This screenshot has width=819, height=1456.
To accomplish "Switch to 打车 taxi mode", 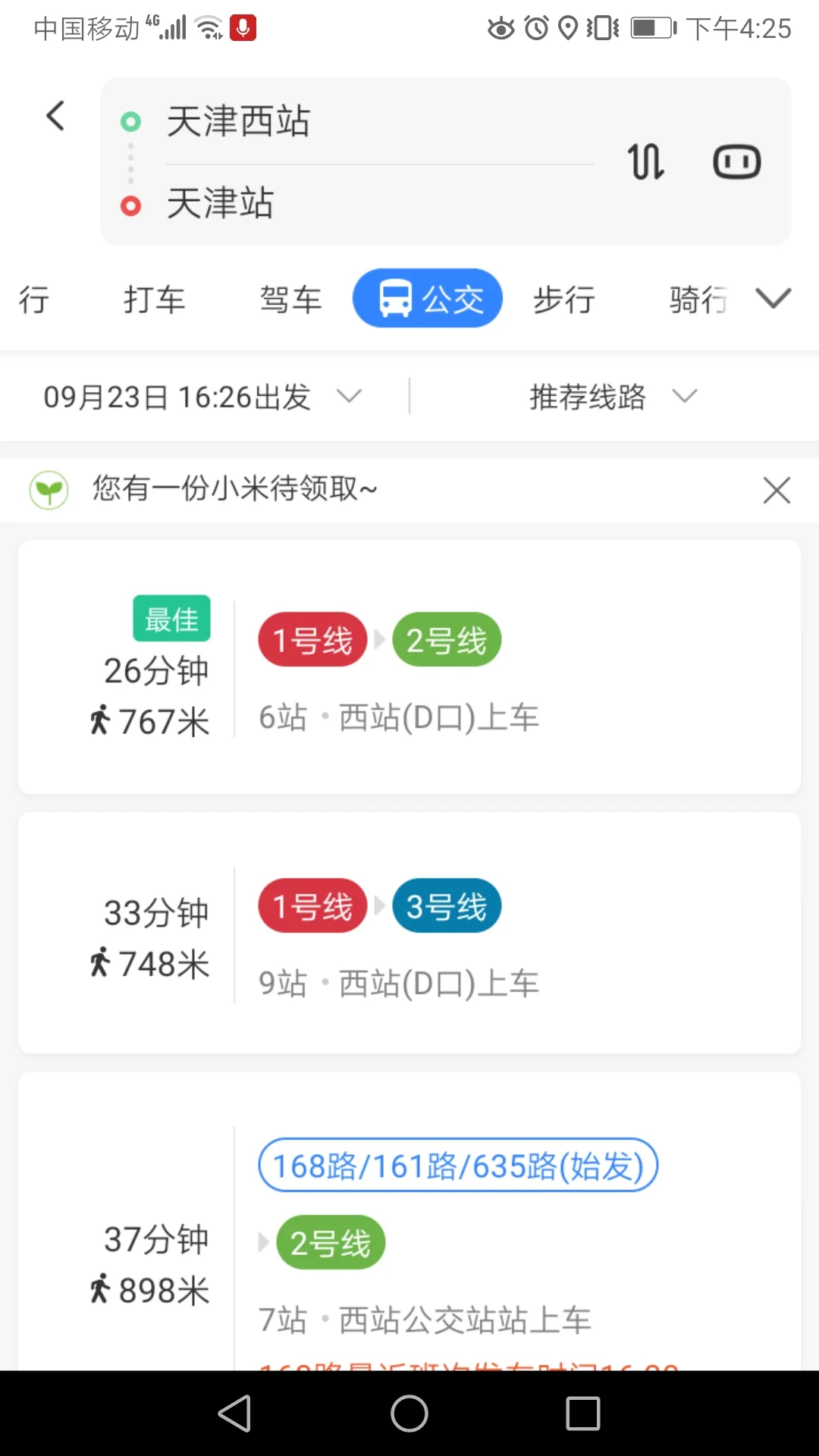I will (155, 298).
